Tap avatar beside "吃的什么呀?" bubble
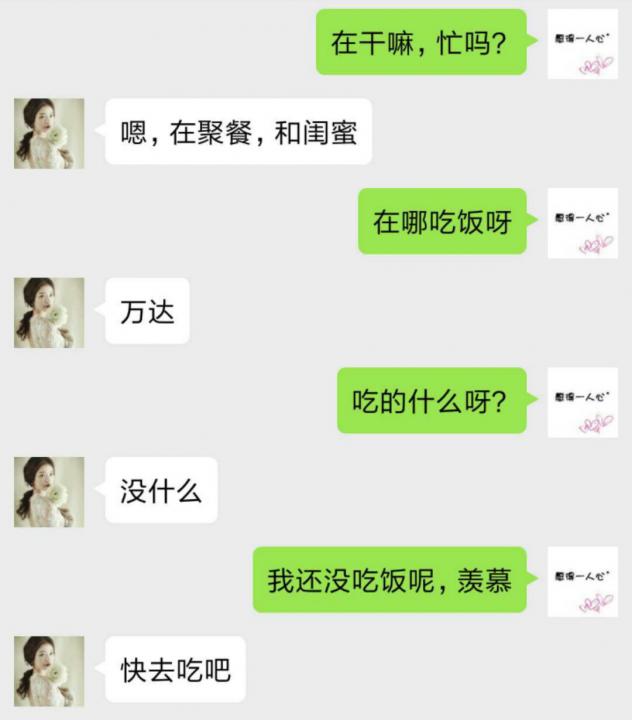The height and width of the screenshot is (720, 632). coord(583,402)
